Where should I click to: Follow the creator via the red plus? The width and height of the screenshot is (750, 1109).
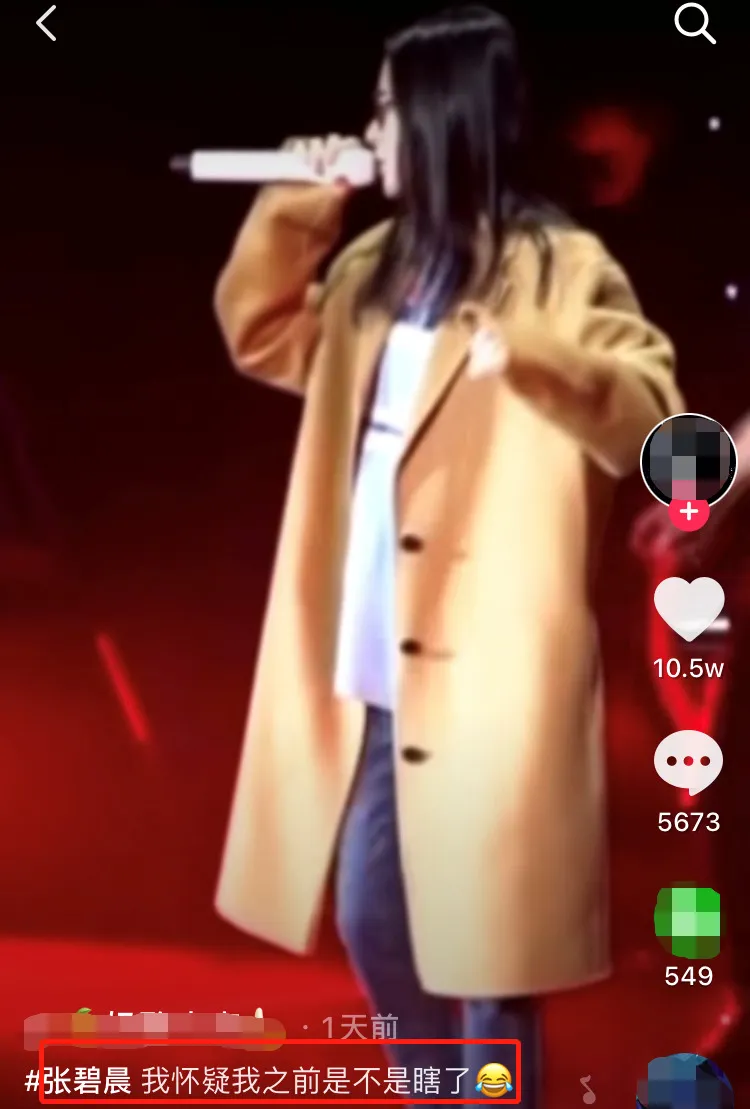coord(688,512)
